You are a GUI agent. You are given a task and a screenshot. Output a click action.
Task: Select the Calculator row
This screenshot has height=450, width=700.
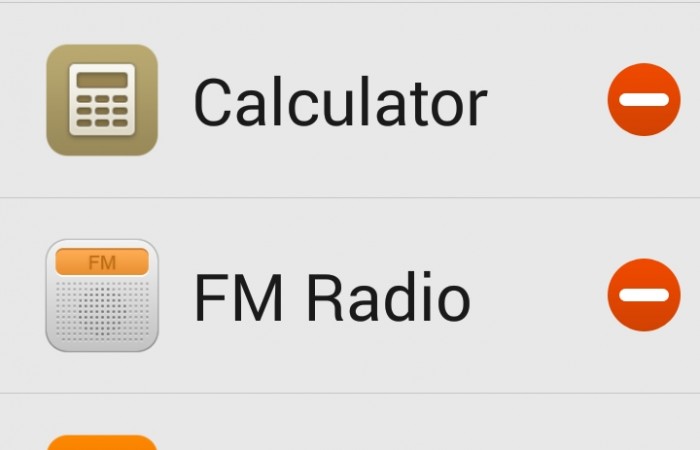pyautogui.click(x=340, y=100)
